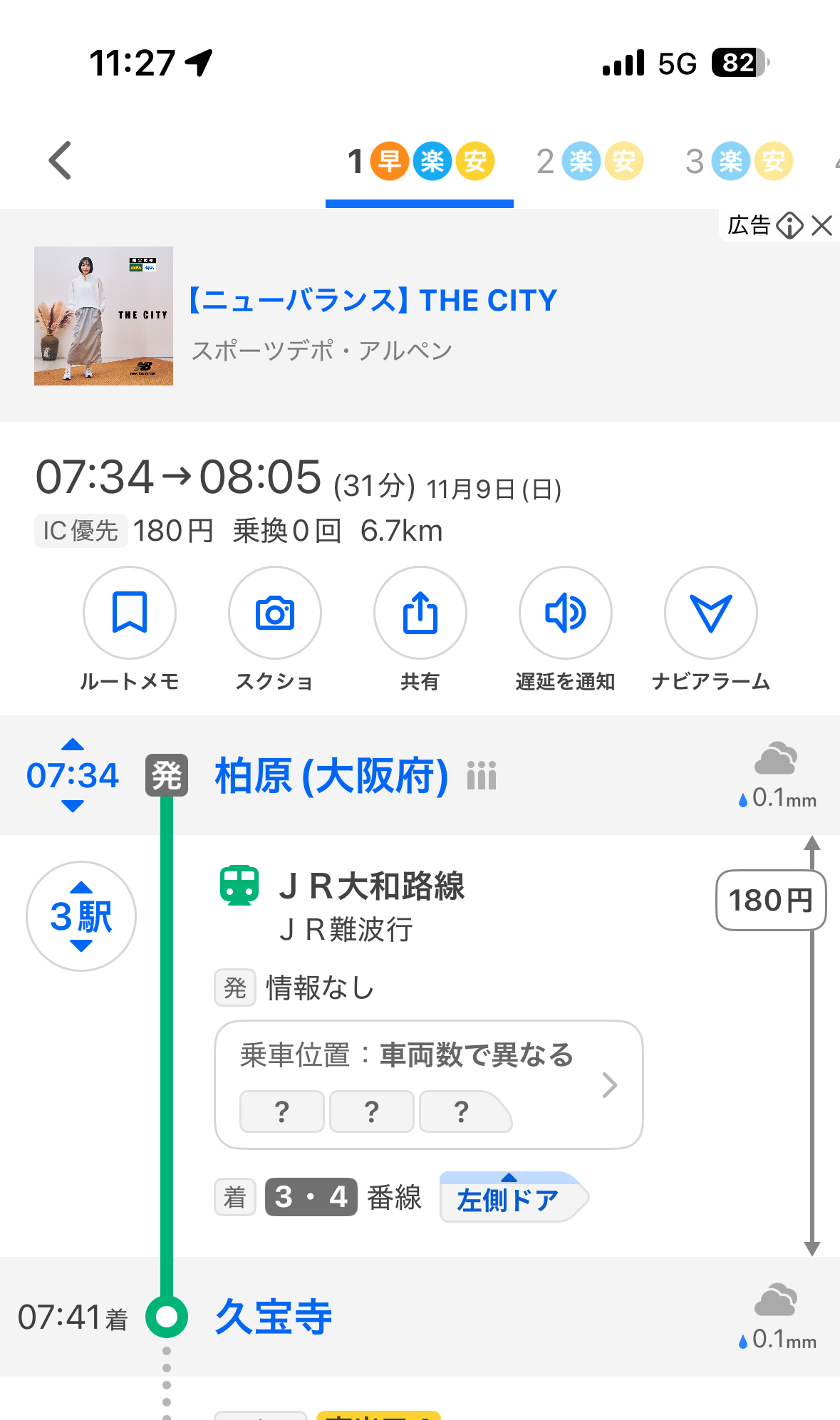Go back using the top-left arrow
The image size is (840, 1420).
coord(61,160)
